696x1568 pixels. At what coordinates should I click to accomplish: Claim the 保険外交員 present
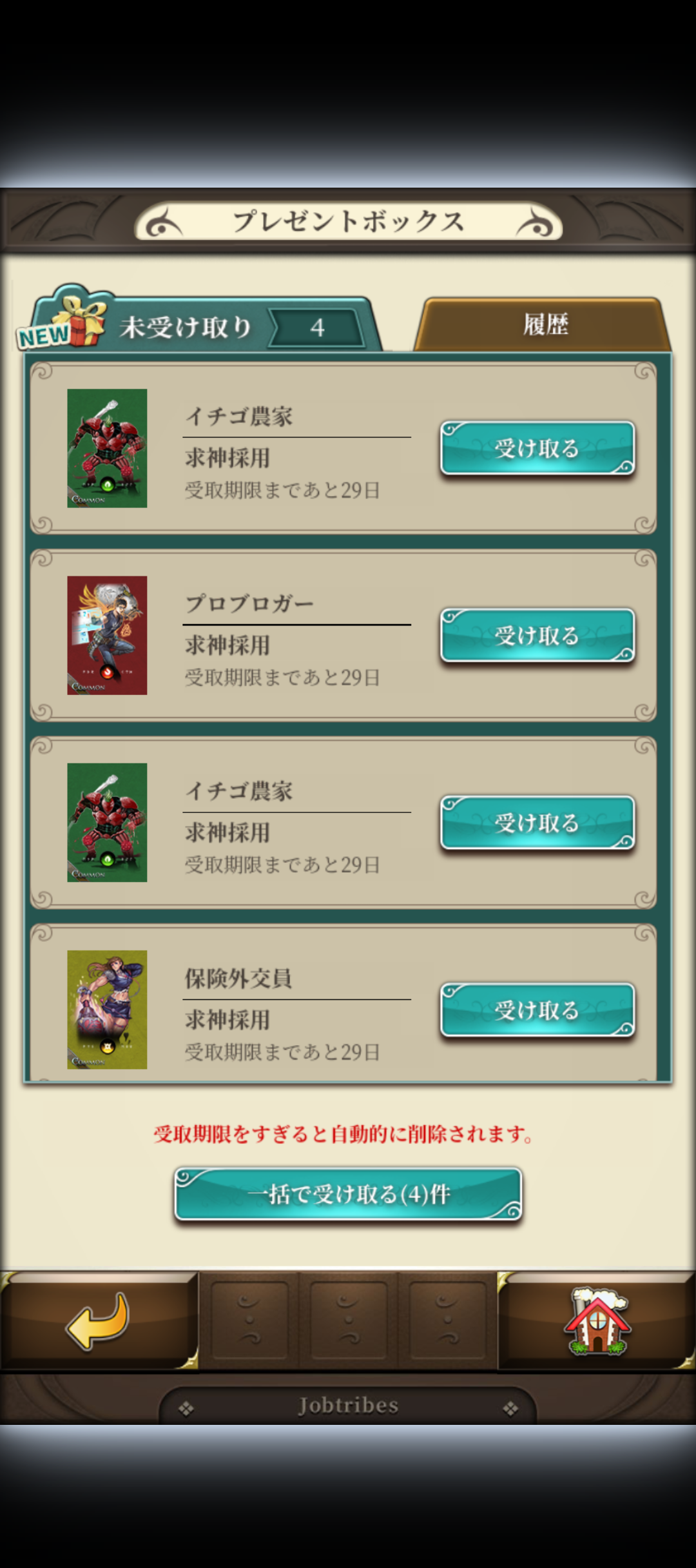(537, 1010)
